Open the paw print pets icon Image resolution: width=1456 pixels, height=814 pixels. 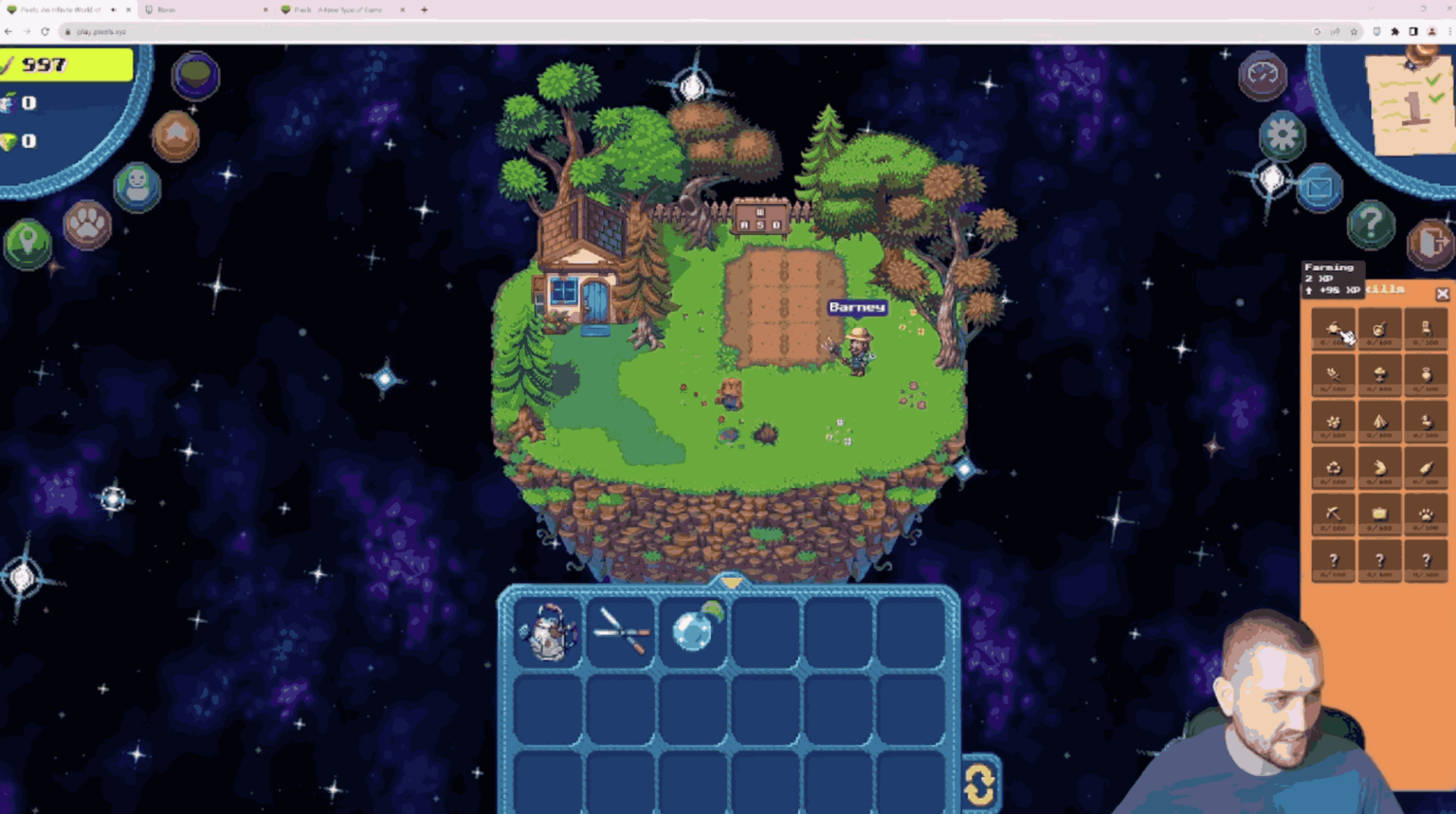(x=87, y=225)
